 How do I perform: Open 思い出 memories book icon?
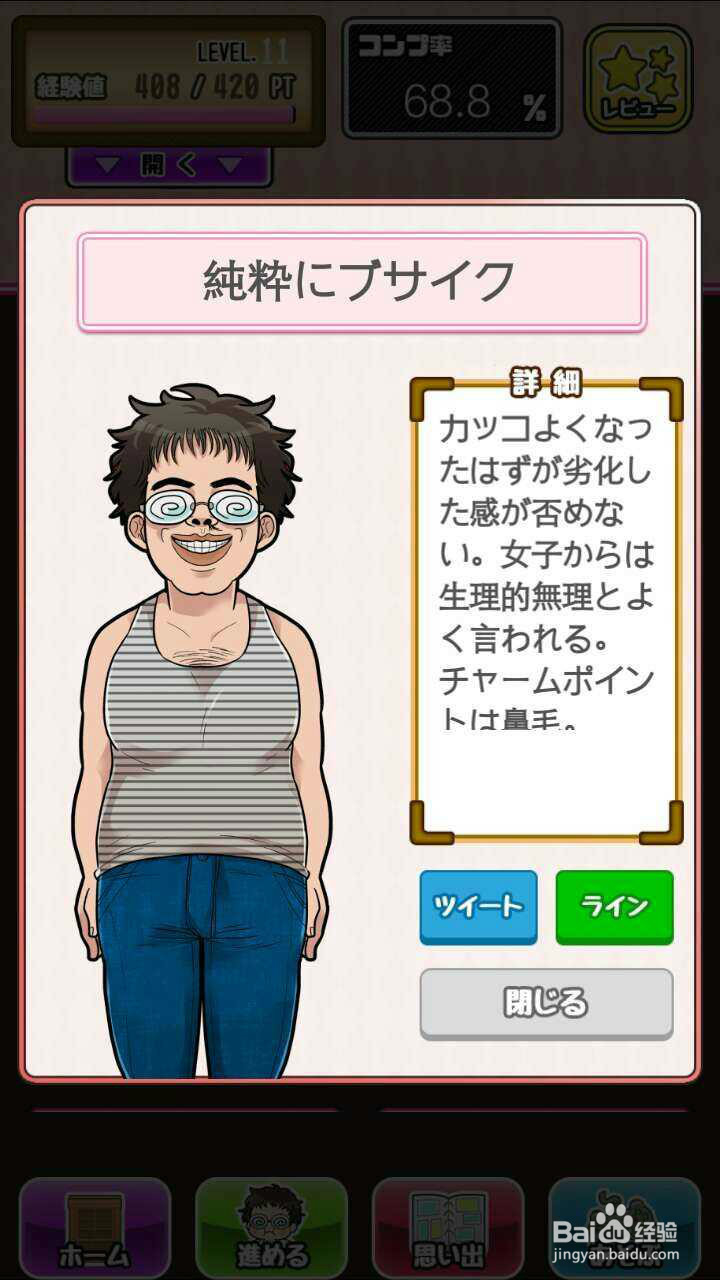tap(450, 1230)
